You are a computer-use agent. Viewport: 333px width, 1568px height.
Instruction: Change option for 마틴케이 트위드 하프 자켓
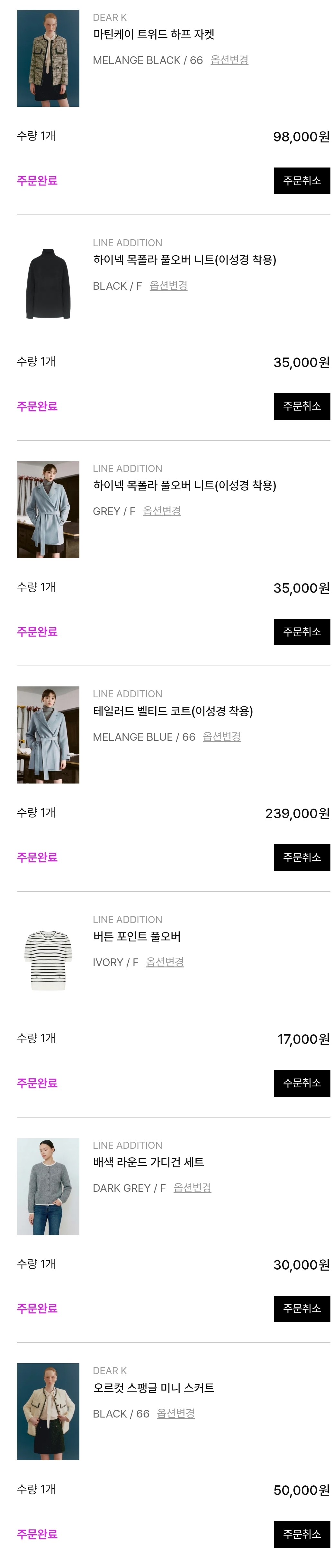[x=229, y=60]
